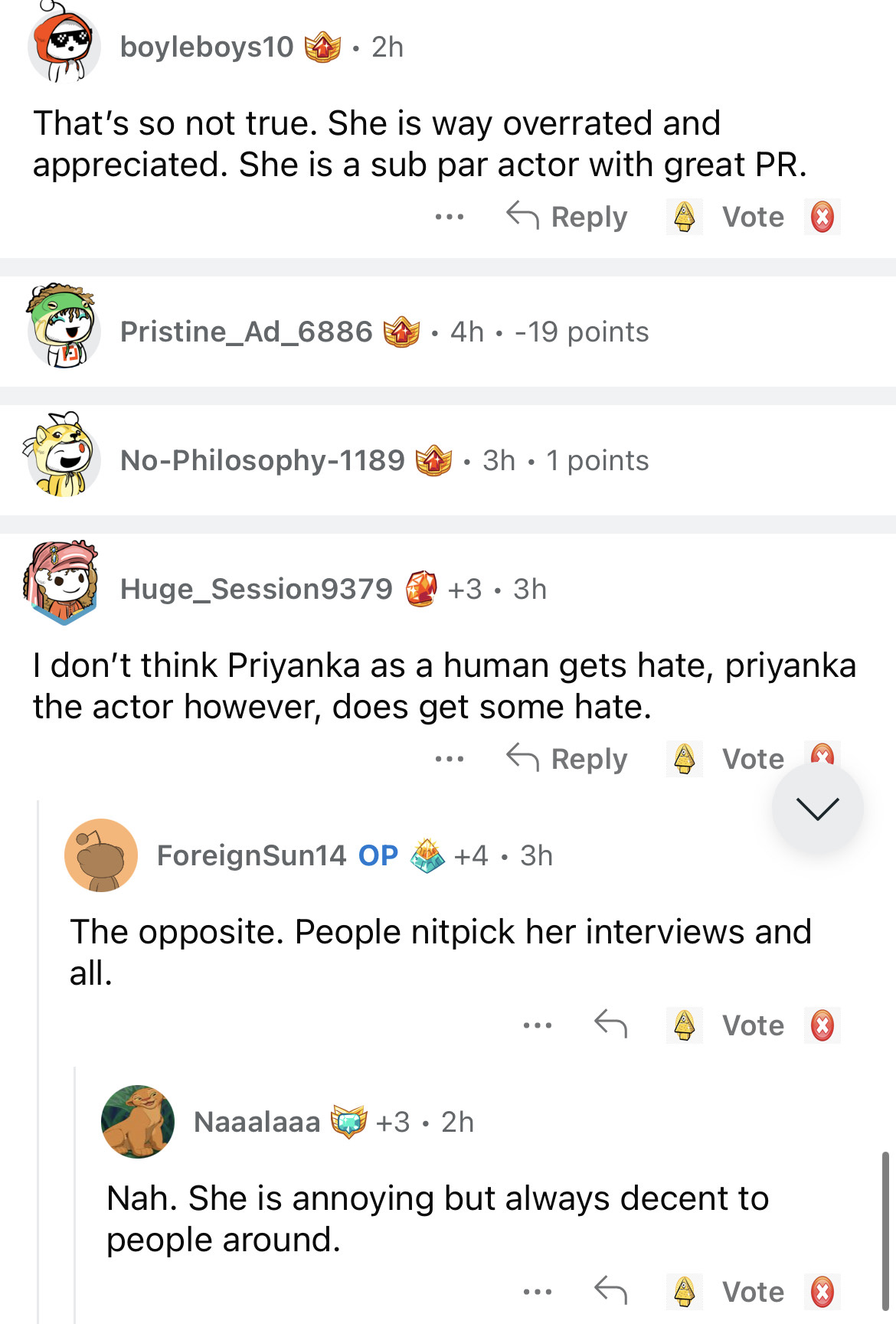Open more options on ForeignSun14's comment
896x1324 pixels.
[x=537, y=1025]
